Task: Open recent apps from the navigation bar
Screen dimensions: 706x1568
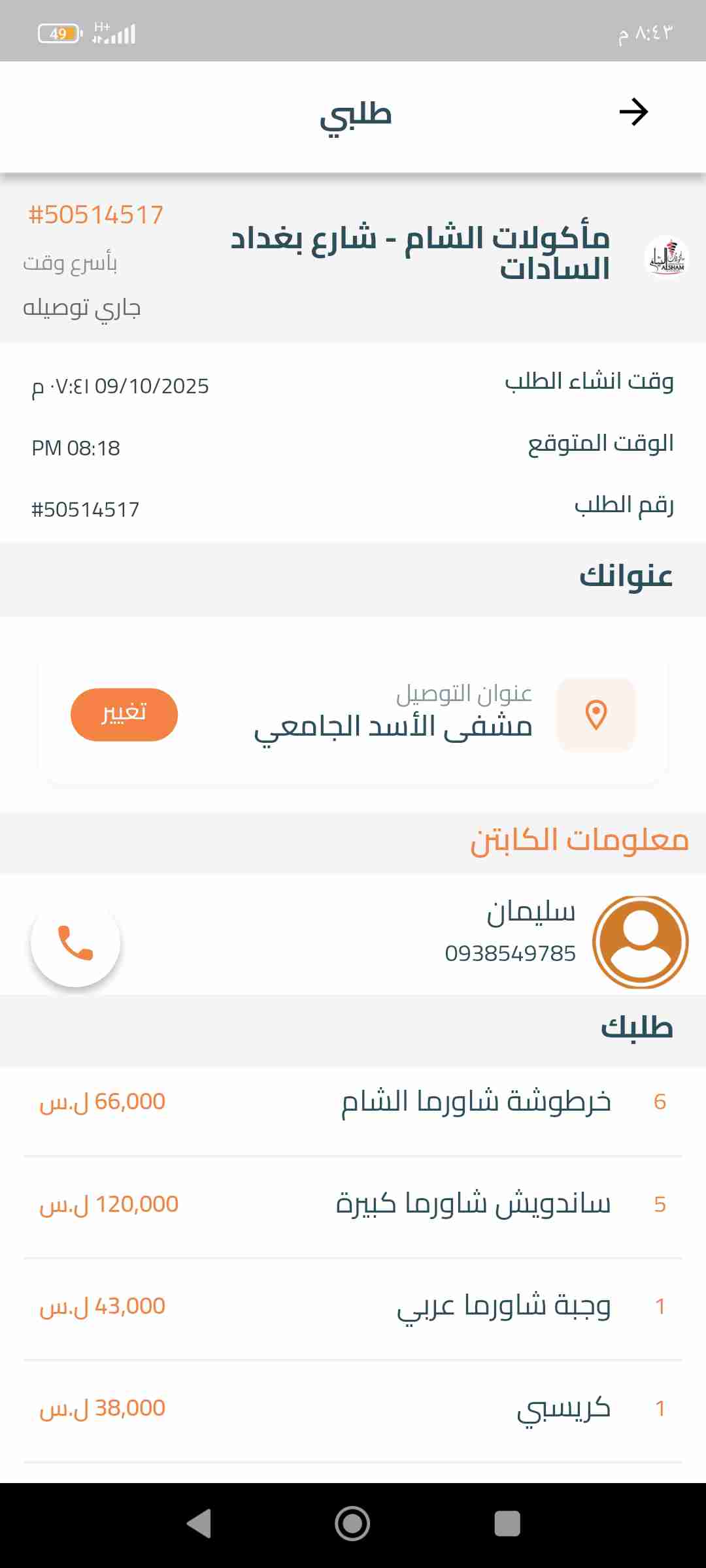Action: (x=507, y=1524)
